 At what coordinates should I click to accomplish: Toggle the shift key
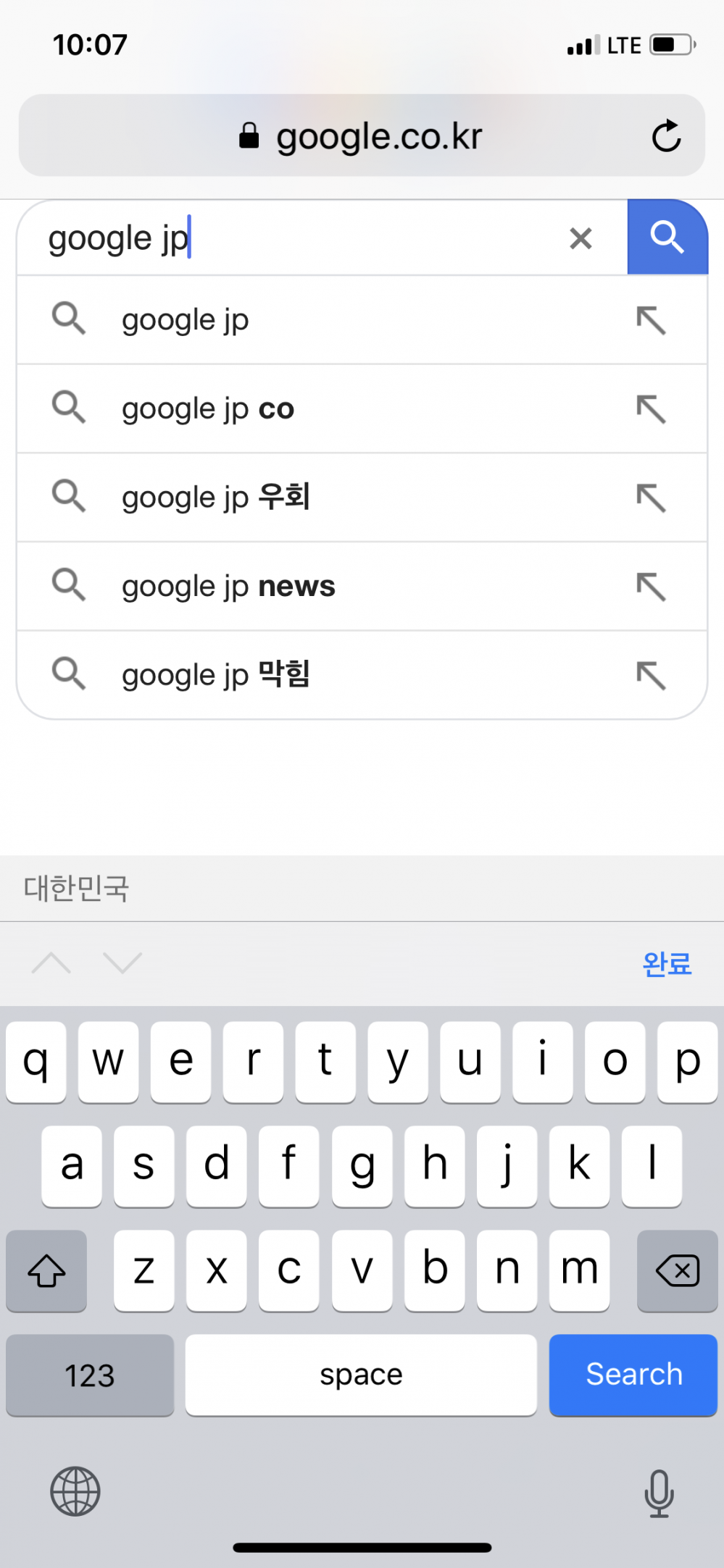pyautogui.click(x=46, y=1270)
